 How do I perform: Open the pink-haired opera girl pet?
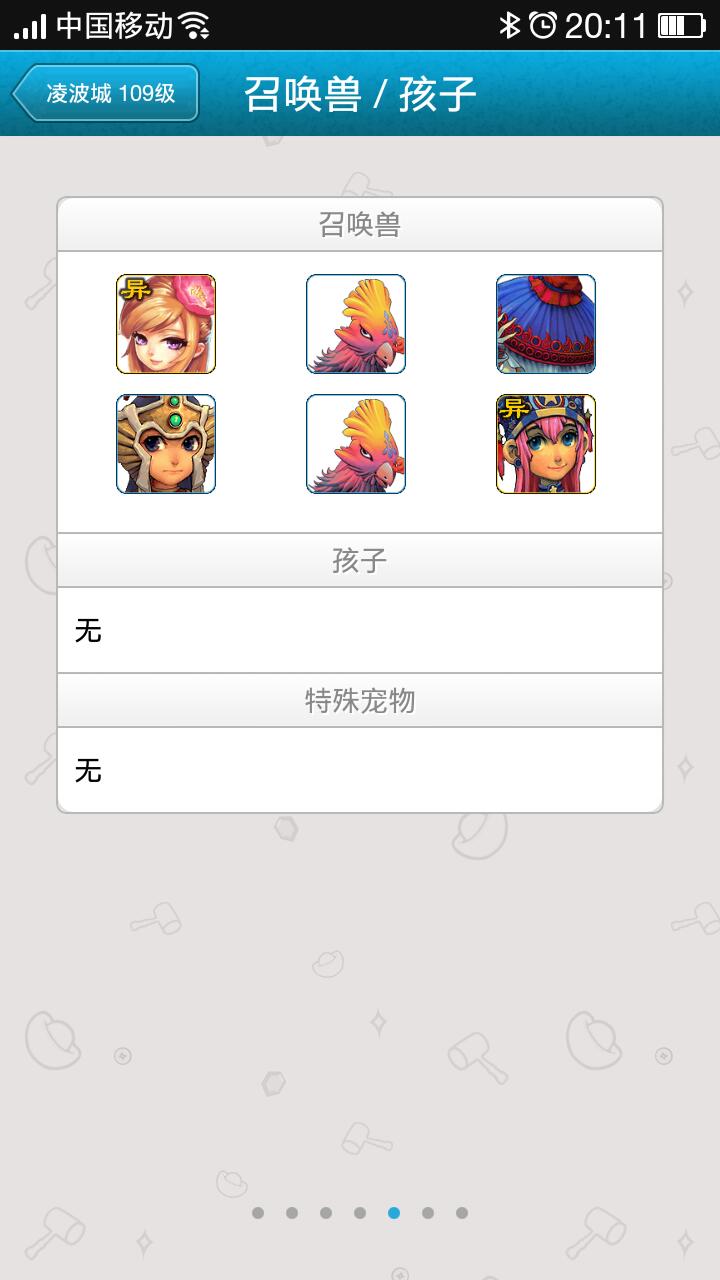click(x=546, y=444)
